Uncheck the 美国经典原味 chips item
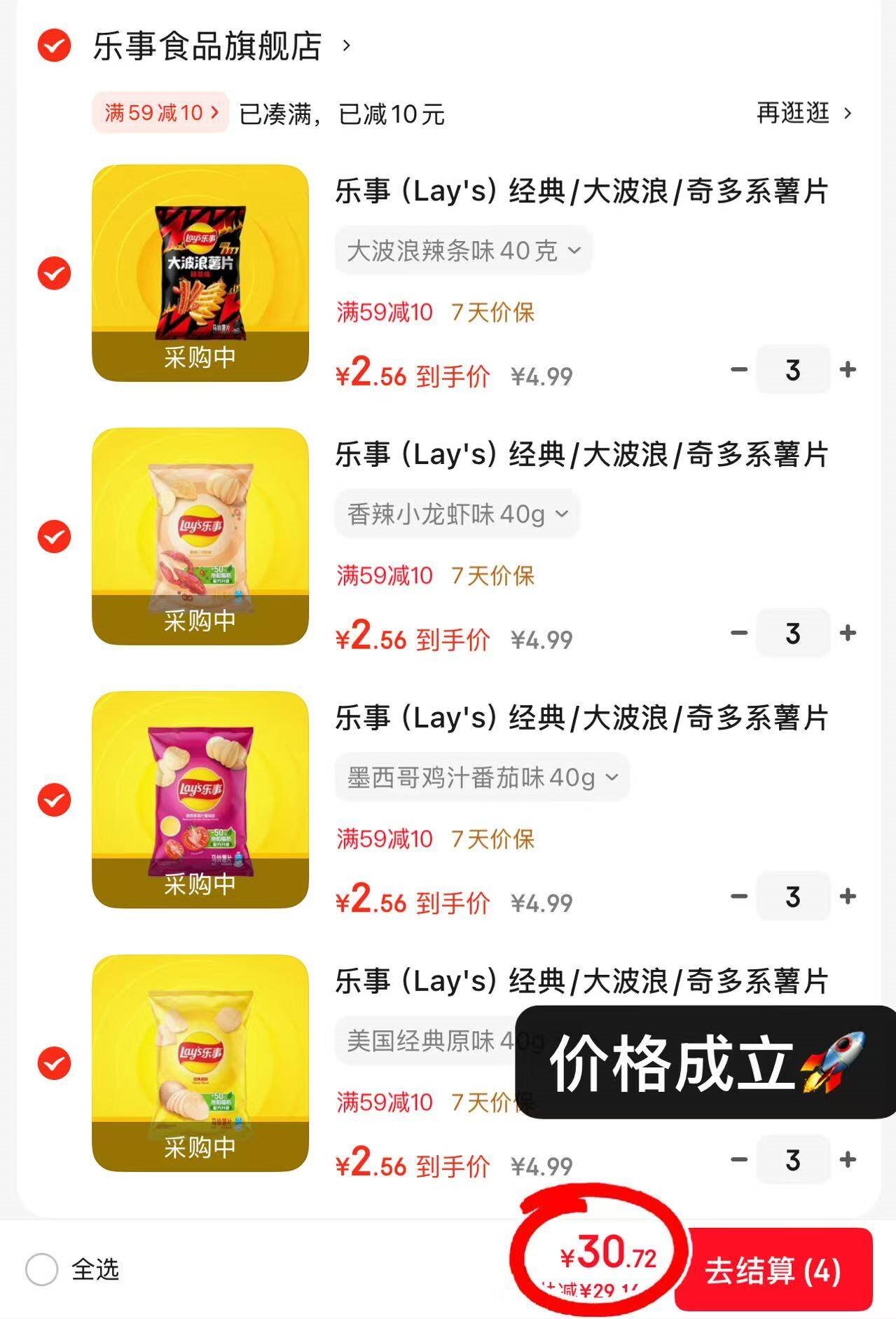The image size is (896, 1319). pos(54,1063)
